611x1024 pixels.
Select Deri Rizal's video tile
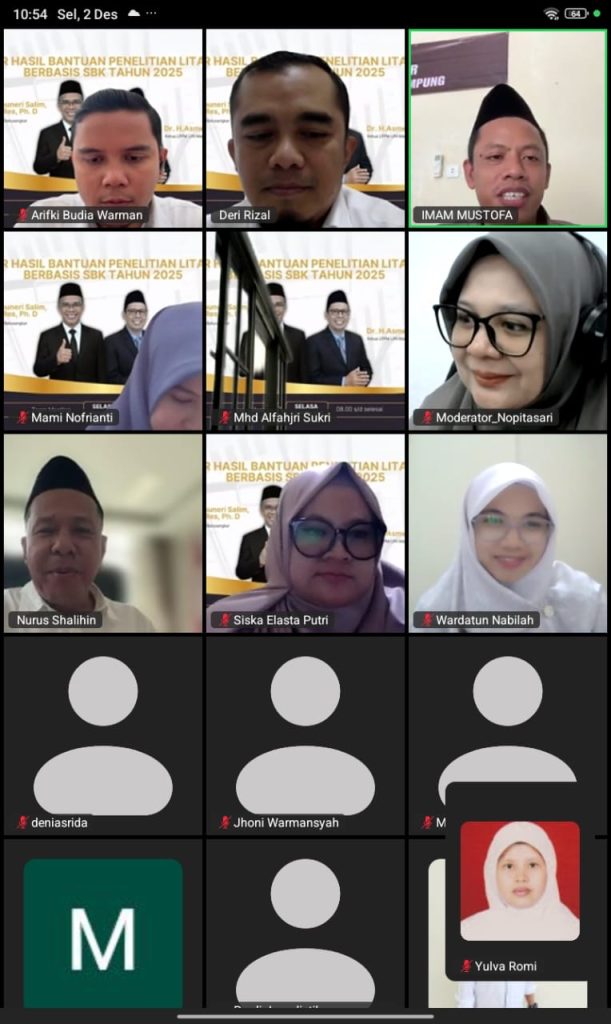[x=305, y=128]
